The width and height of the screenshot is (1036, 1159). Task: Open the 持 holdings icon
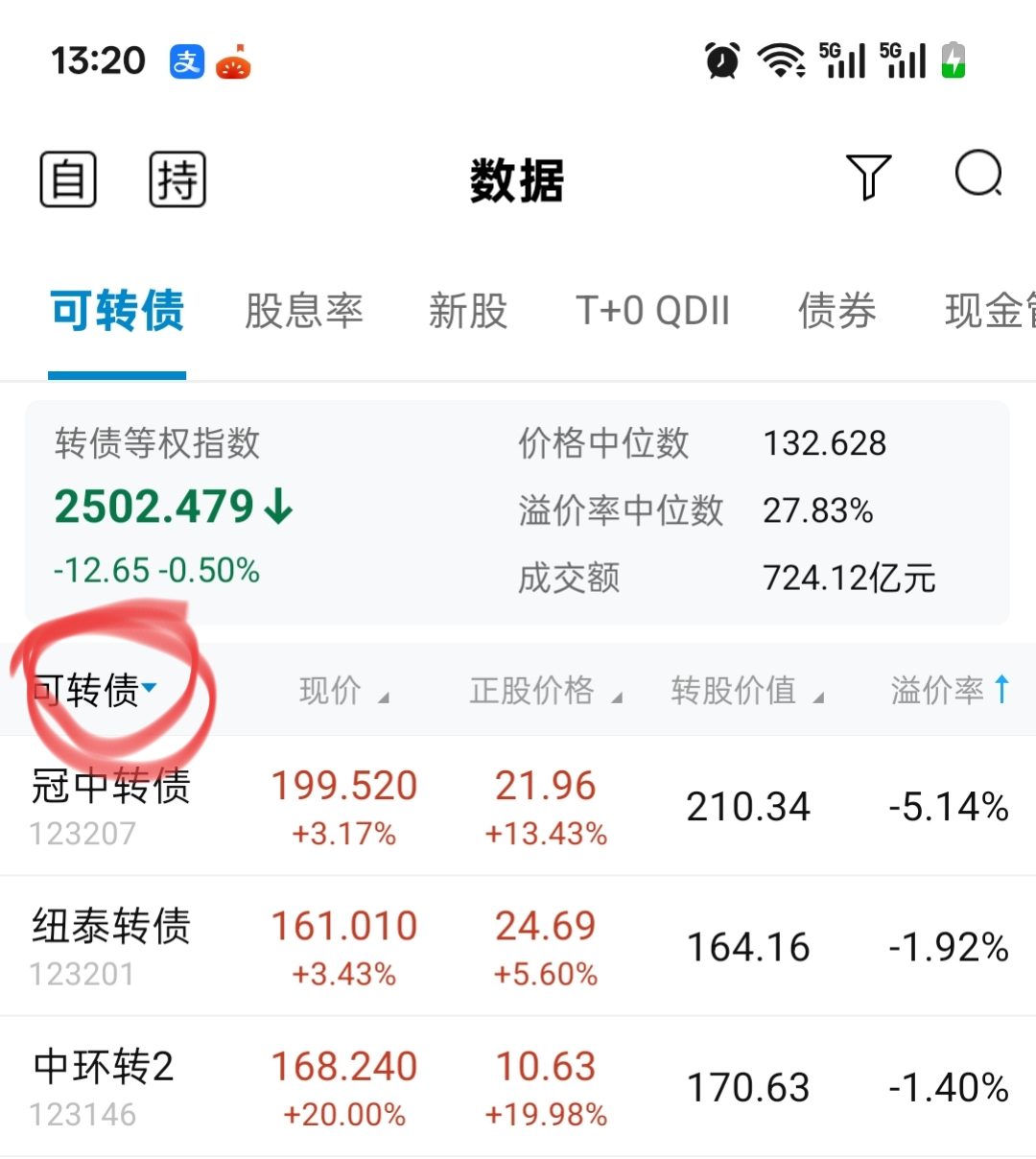177,179
